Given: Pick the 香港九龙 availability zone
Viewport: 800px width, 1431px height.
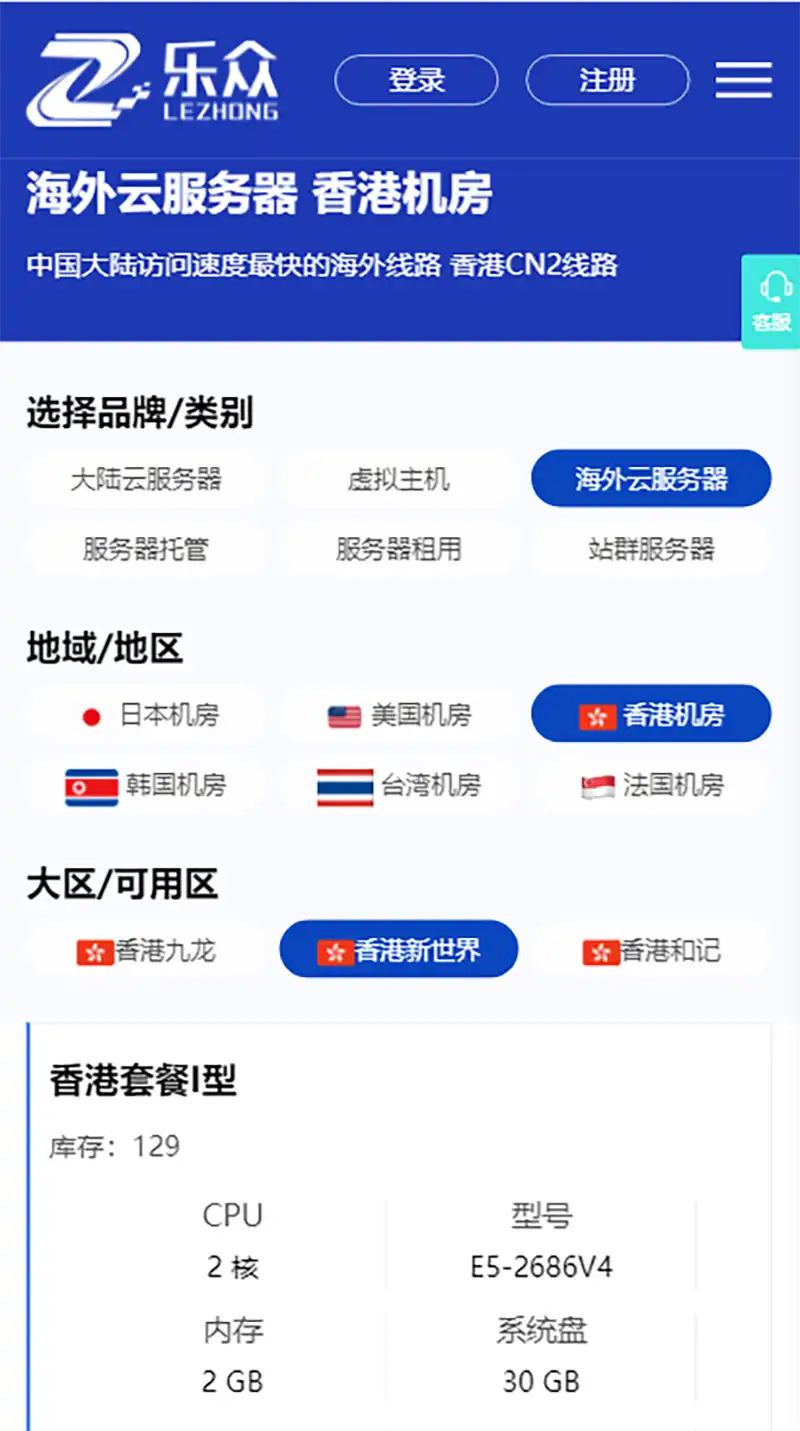Looking at the screenshot, I should [146, 950].
